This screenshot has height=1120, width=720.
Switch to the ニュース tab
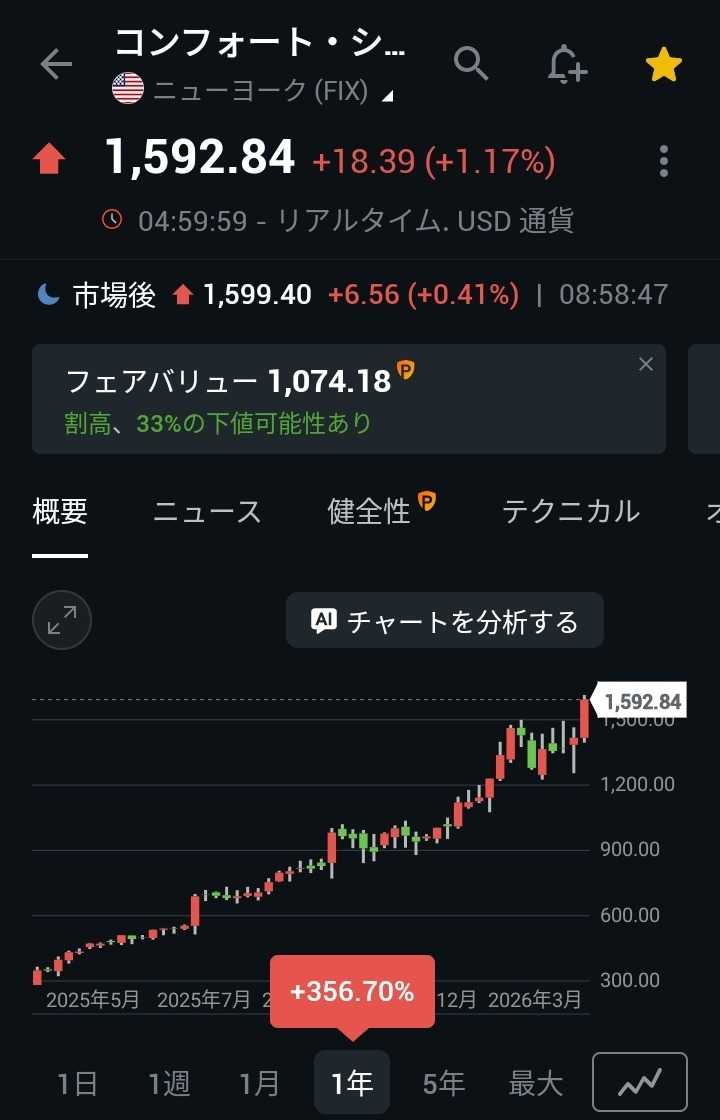point(207,512)
